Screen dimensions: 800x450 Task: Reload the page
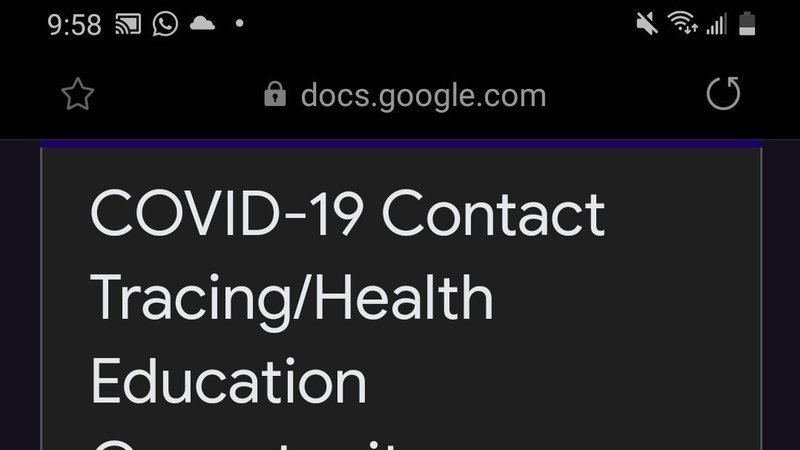[723, 94]
